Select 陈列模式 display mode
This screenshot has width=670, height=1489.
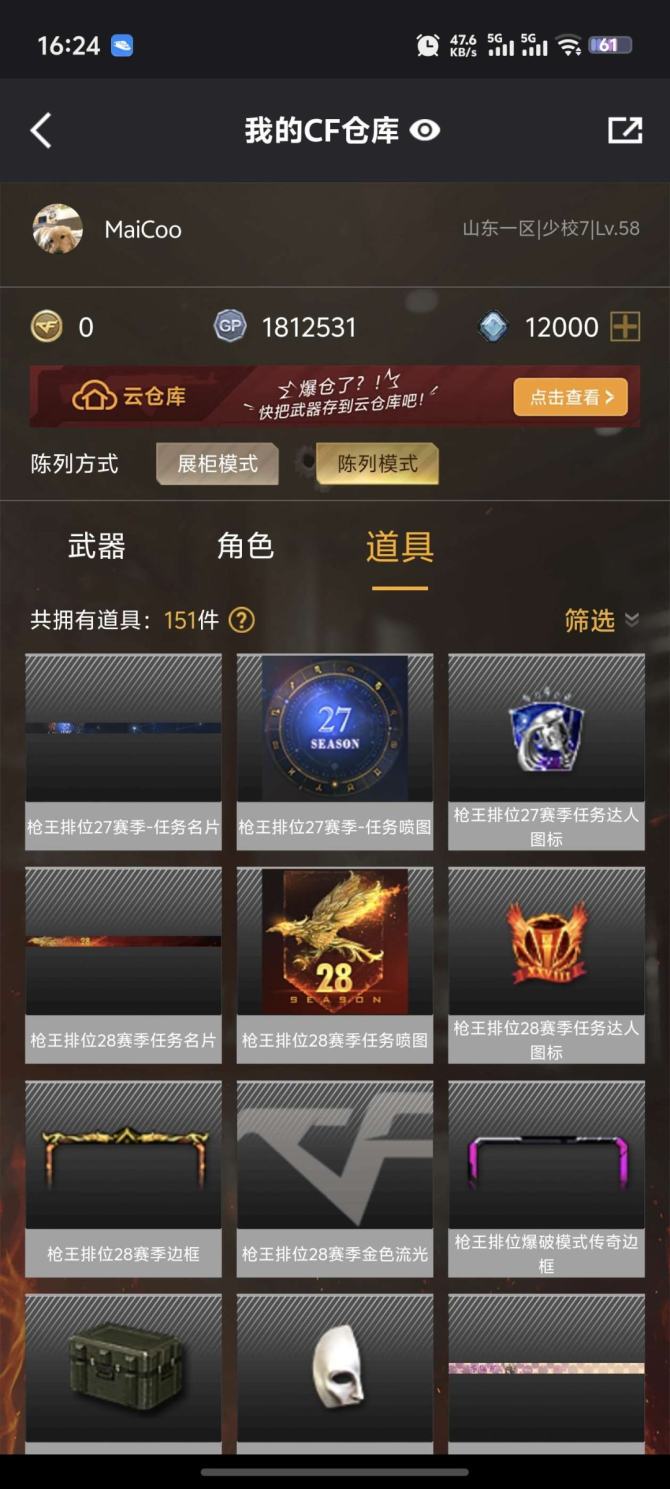click(x=377, y=464)
